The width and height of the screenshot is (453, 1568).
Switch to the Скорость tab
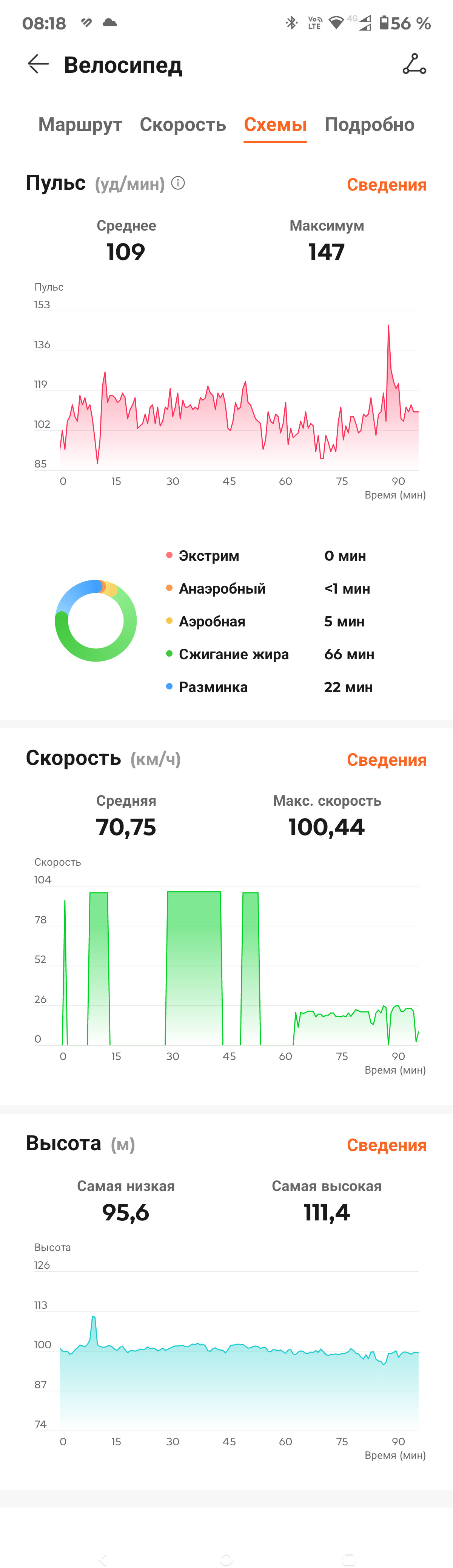(x=183, y=124)
